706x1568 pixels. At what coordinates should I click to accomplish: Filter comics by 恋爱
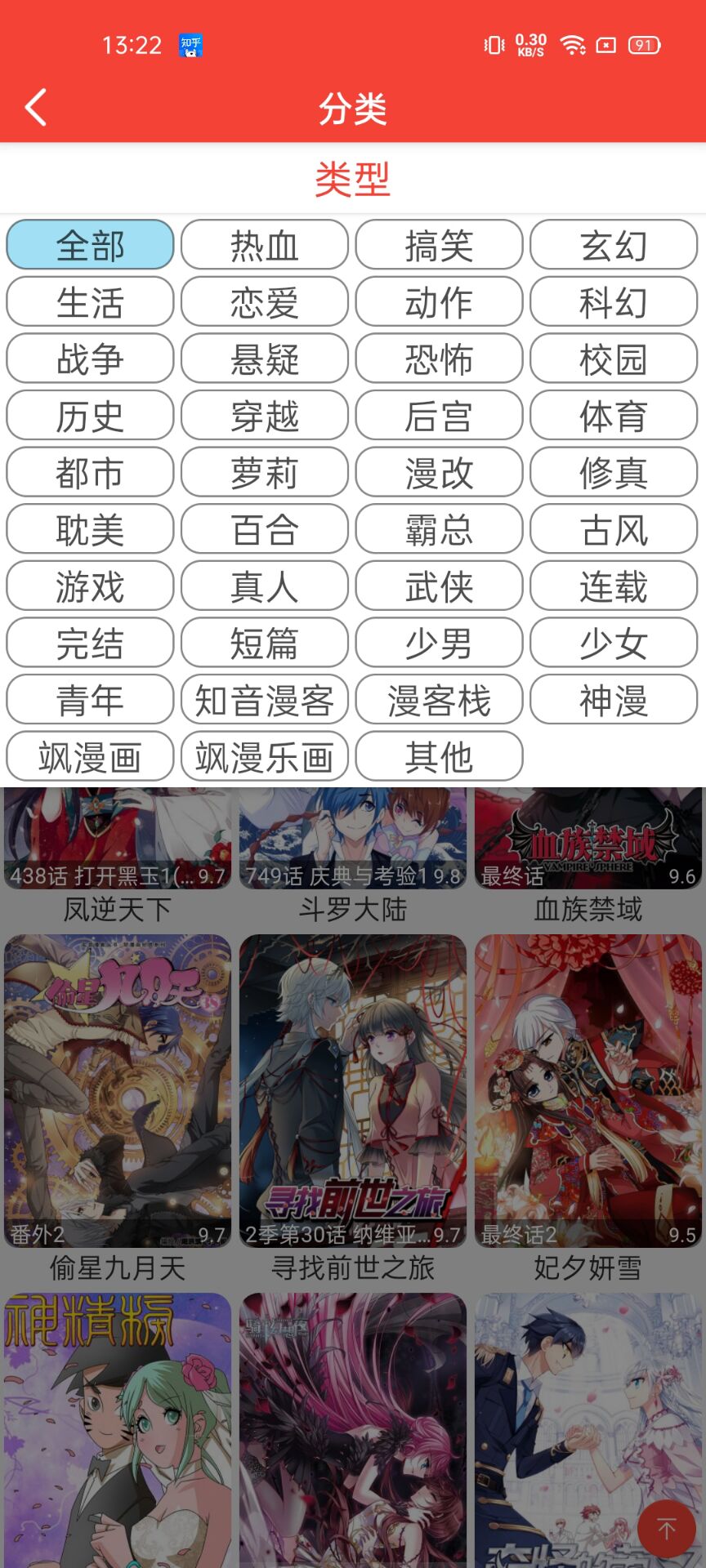[x=265, y=302]
